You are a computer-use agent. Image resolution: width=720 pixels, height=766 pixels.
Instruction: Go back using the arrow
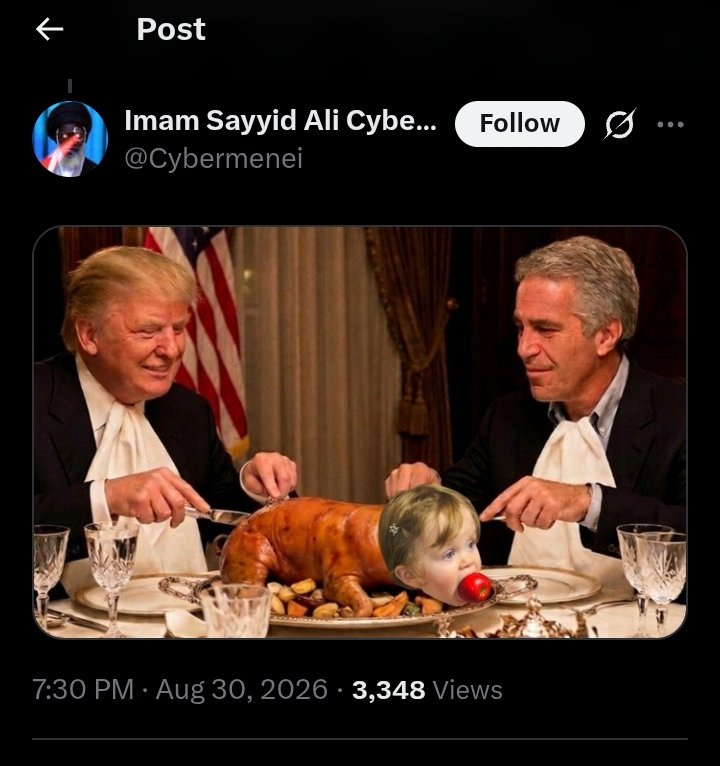point(49,29)
